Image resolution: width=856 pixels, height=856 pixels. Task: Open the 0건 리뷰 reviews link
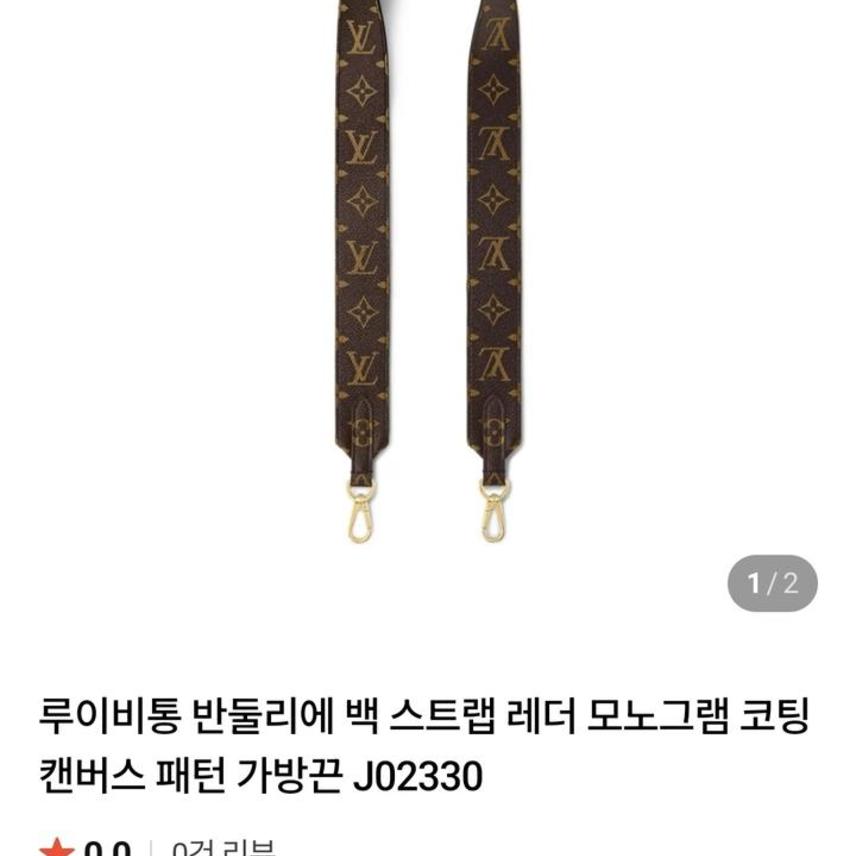click(x=223, y=848)
